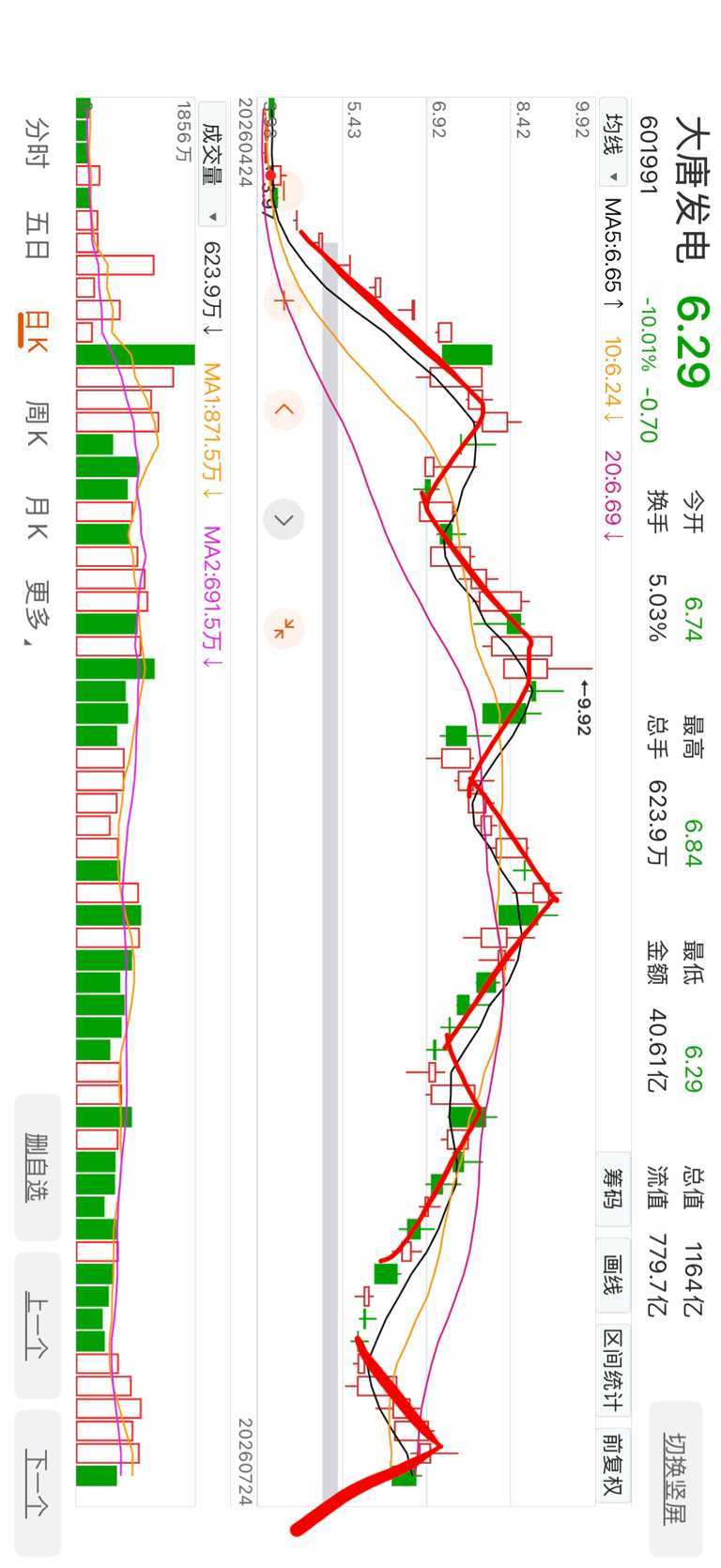Switch to the 月K chart
721x1568 pixels.
(x=38, y=517)
